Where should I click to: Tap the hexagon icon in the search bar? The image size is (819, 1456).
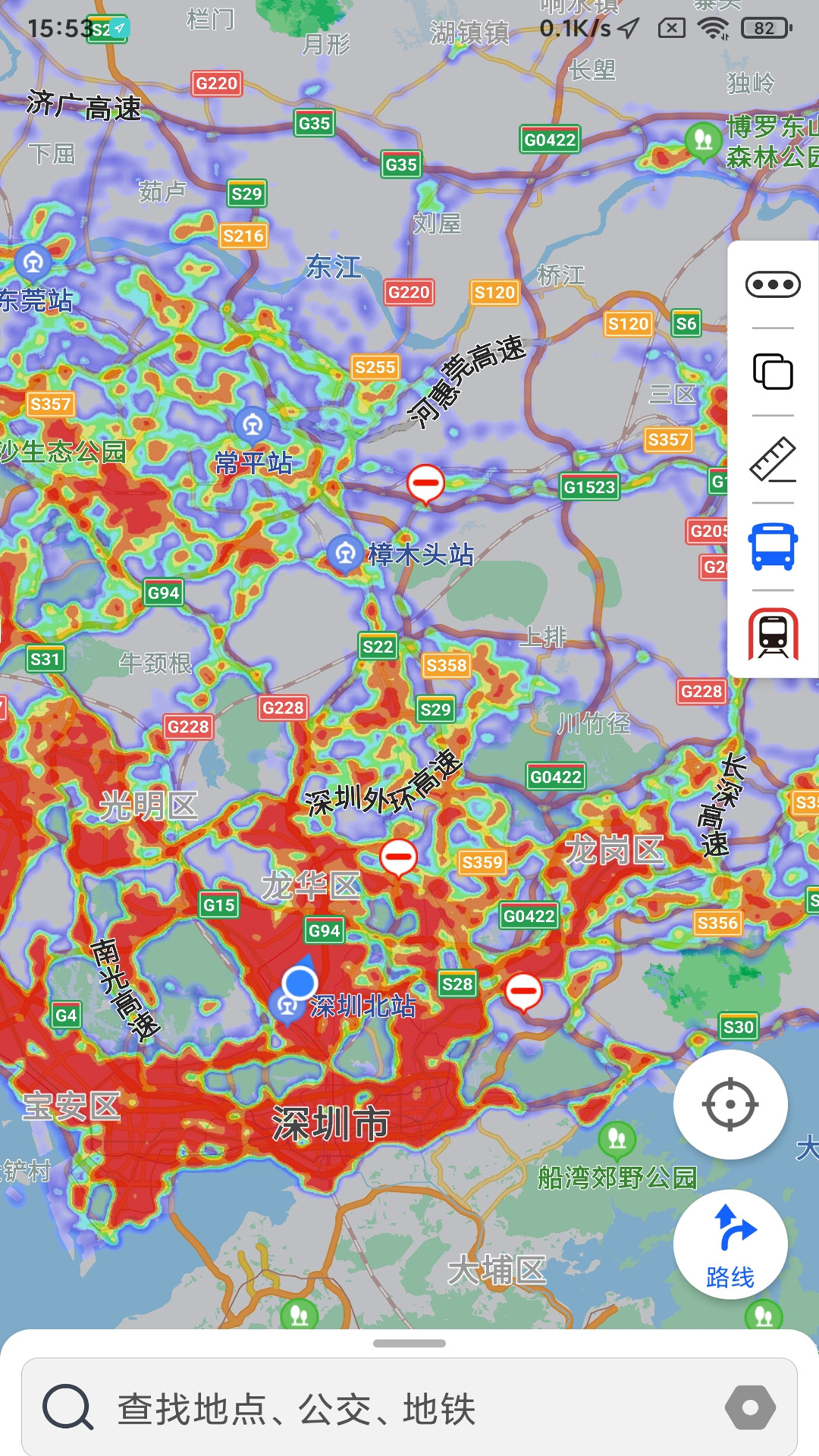750,1408
